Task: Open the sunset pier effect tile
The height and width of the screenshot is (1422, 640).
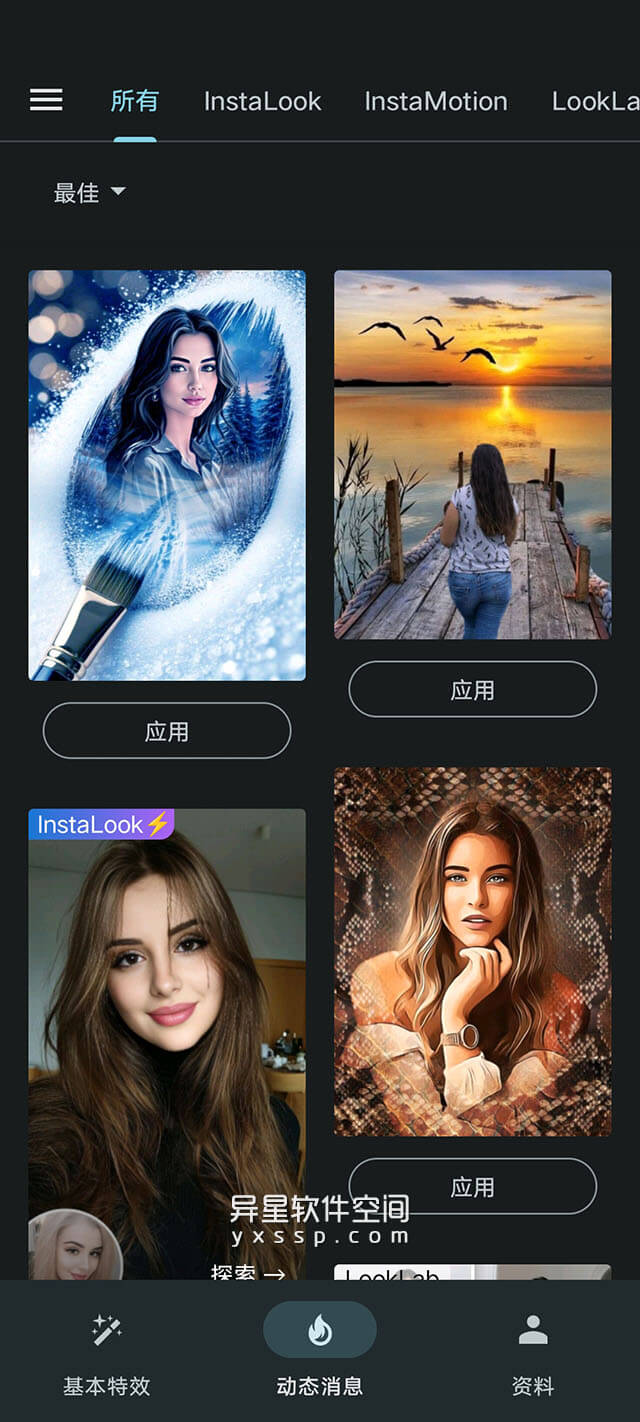Action: click(x=472, y=454)
